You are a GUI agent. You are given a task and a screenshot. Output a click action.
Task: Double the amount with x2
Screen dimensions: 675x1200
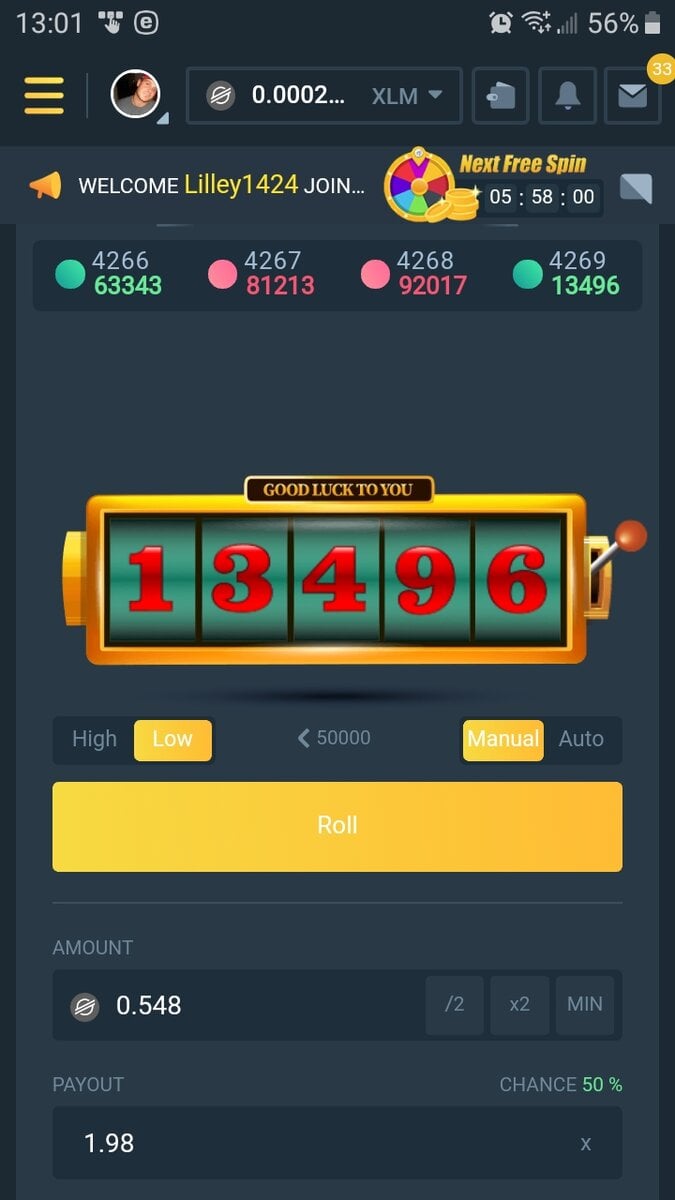[x=519, y=1005]
